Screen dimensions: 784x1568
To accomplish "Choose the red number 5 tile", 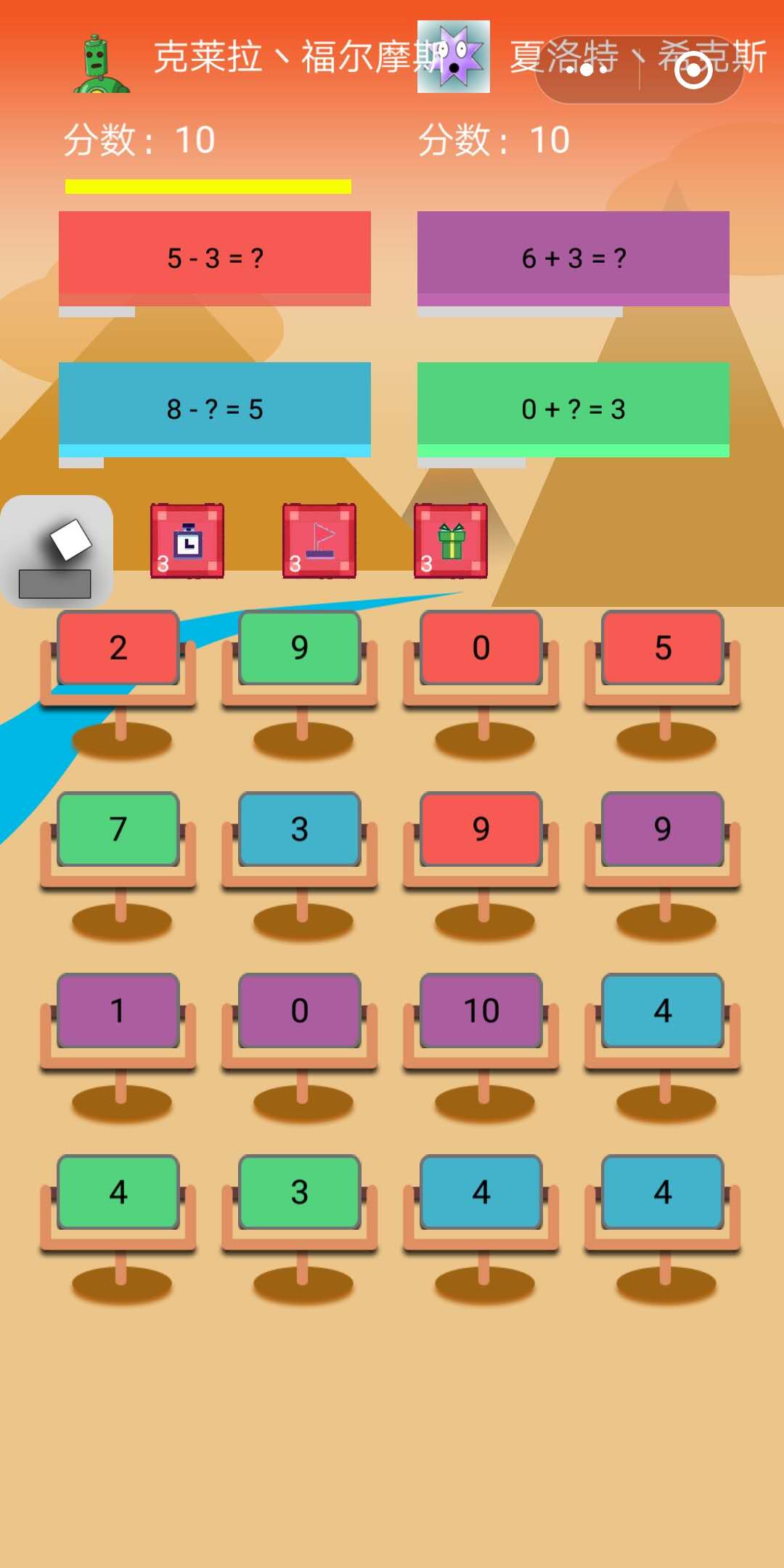I will pyautogui.click(x=663, y=648).
